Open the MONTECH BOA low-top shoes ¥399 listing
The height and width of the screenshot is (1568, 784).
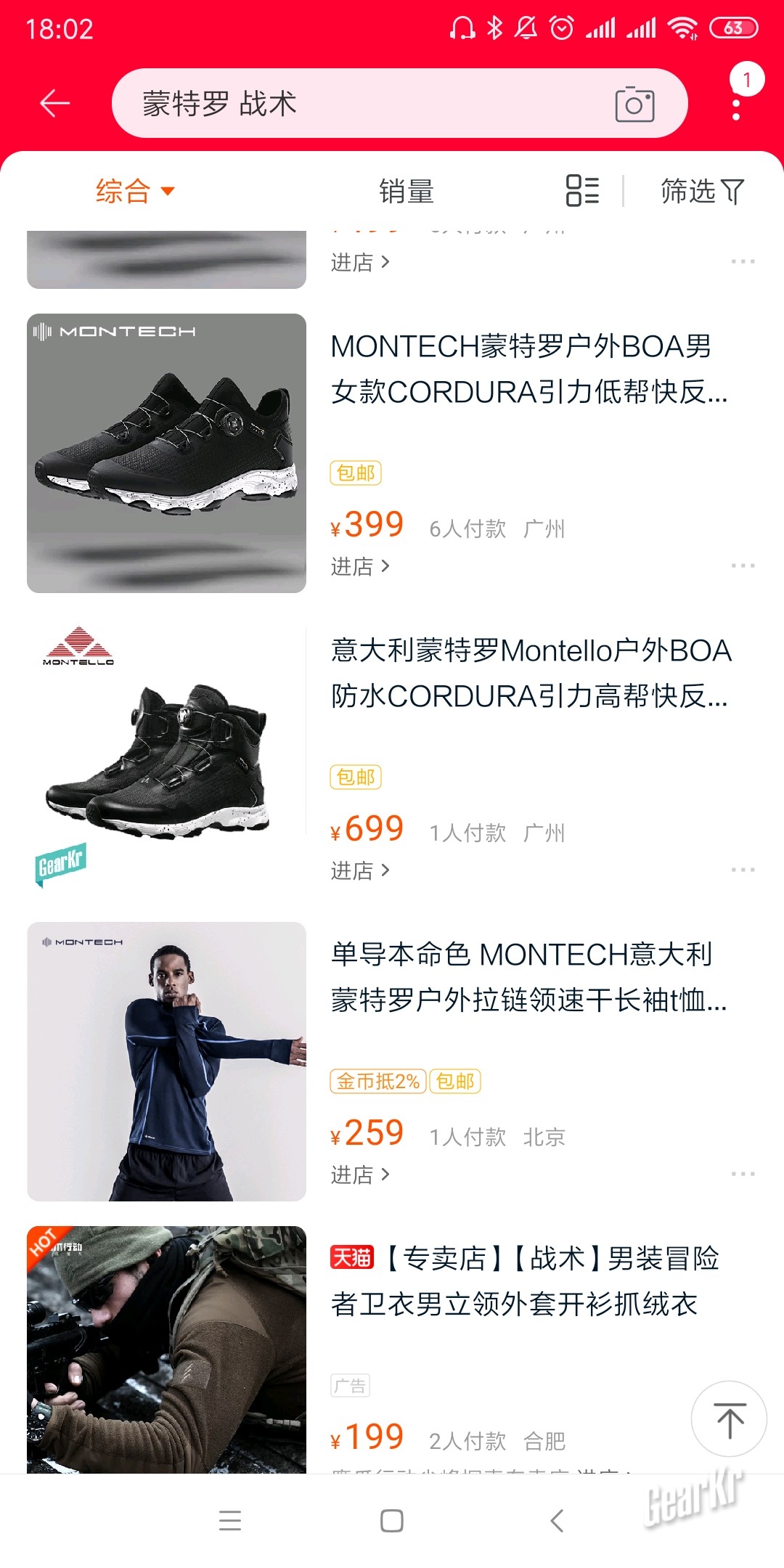[528, 369]
